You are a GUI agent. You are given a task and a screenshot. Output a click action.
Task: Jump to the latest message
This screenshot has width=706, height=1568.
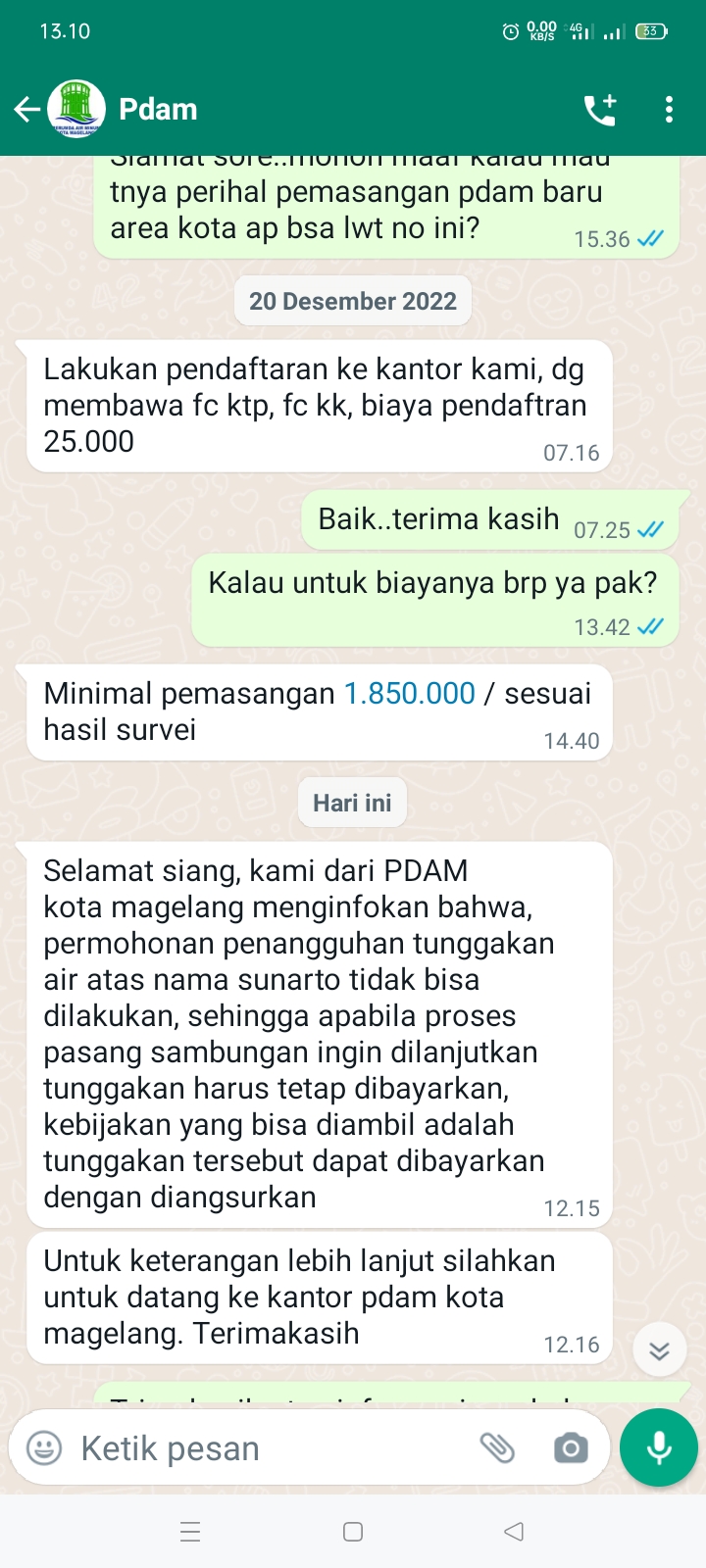pyautogui.click(x=659, y=1351)
